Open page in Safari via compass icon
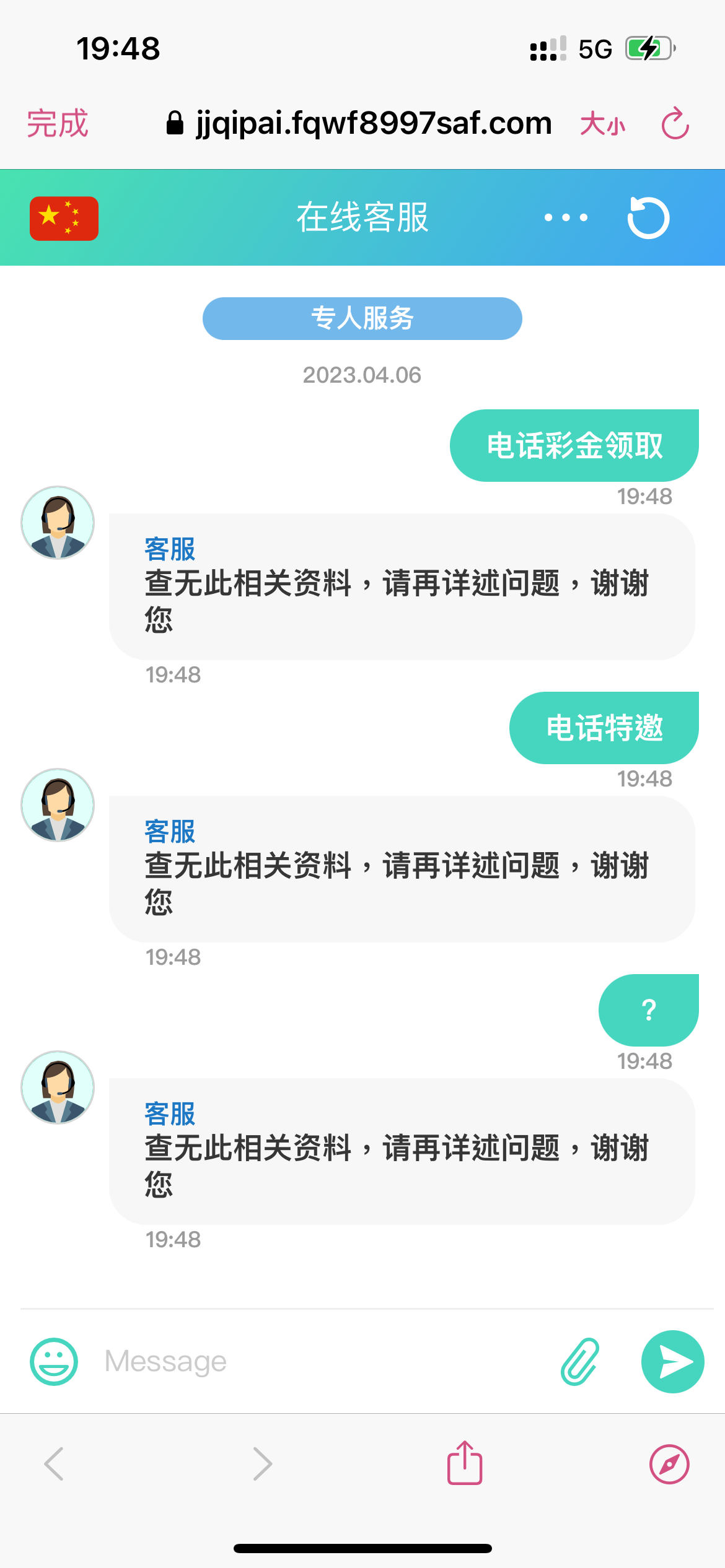725x1568 pixels. (x=669, y=1464)
